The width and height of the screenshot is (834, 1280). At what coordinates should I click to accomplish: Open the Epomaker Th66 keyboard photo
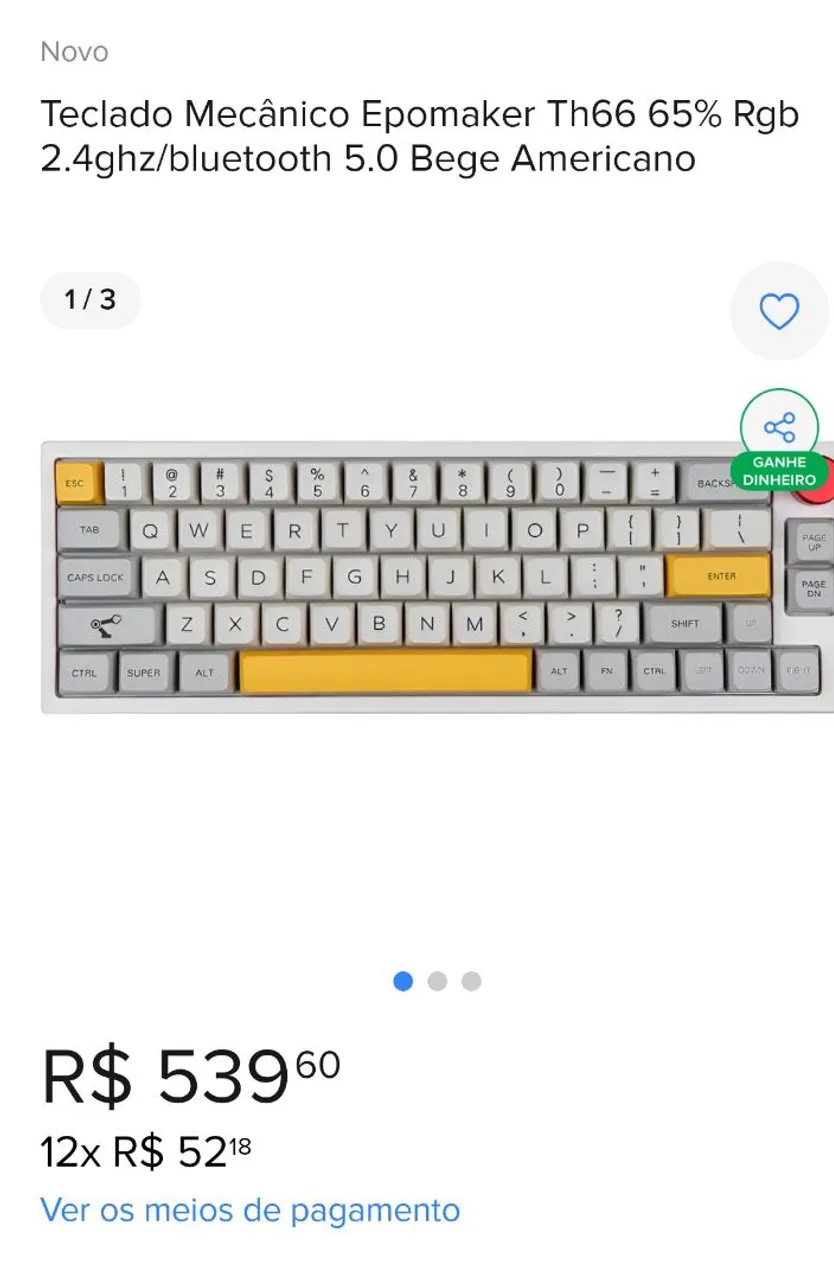(x=437, y=578)
